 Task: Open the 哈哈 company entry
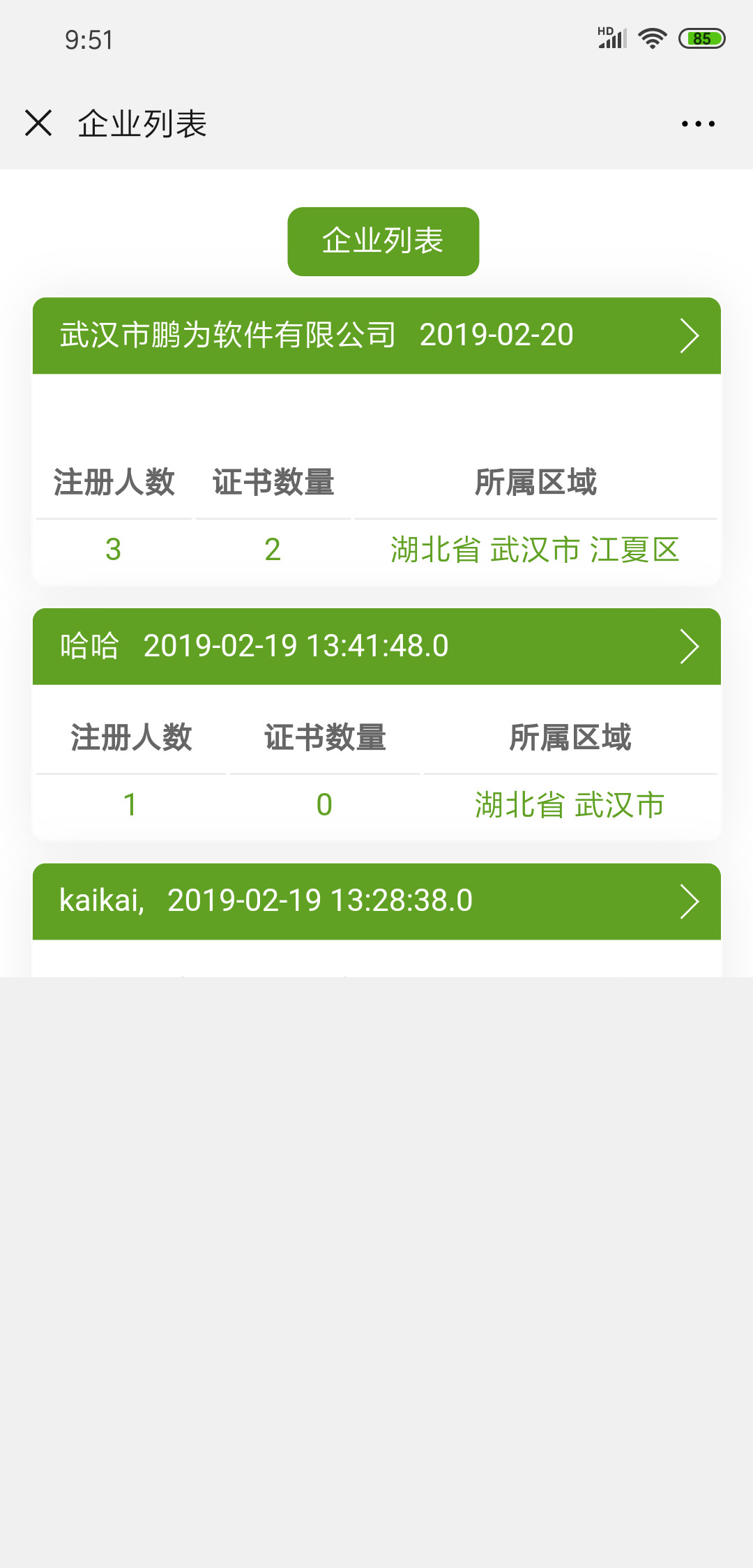pyautogui.click(x=376, y=647)
